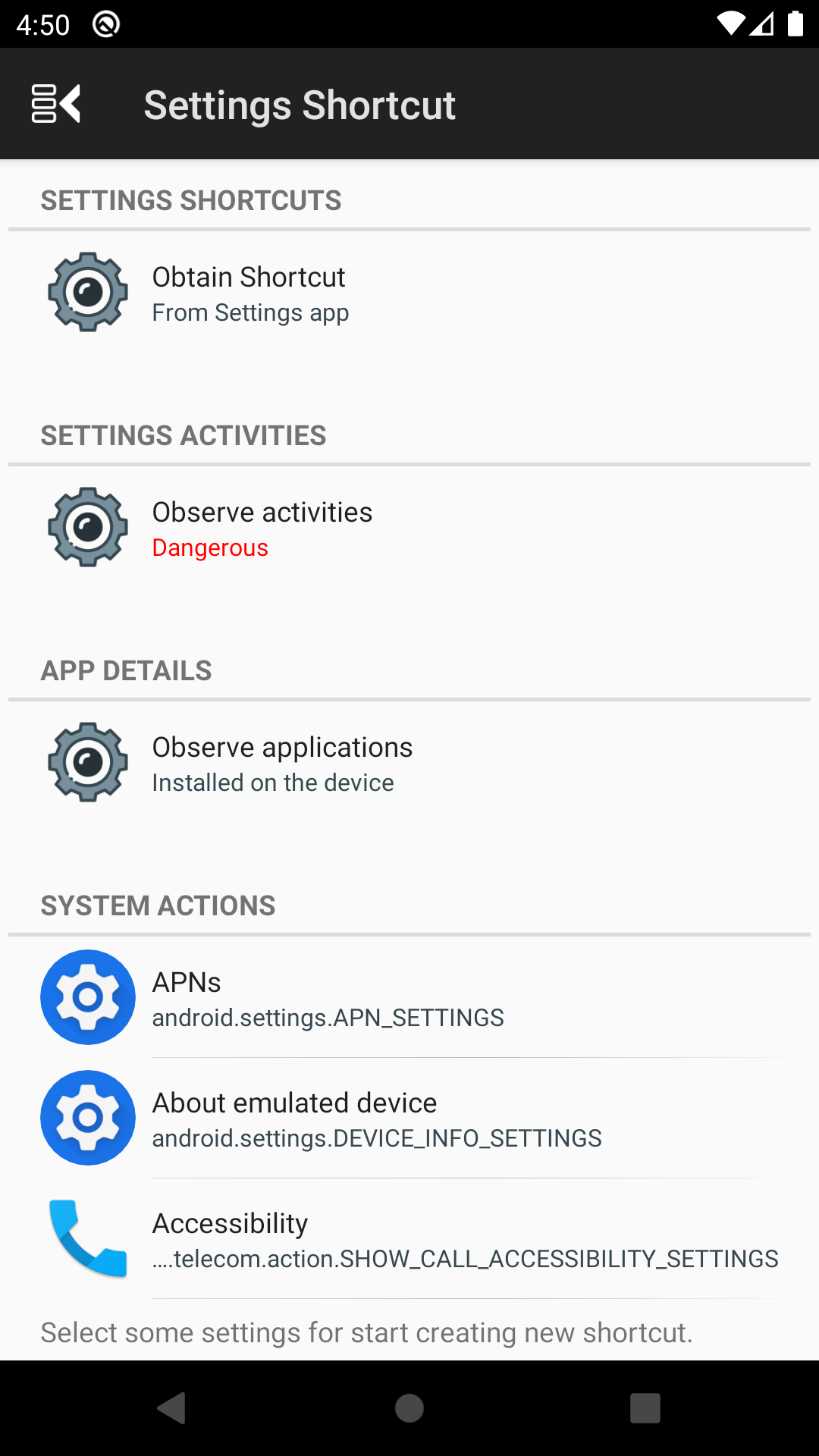Tap the Wi-Fi icon in status bar

(x=730, y=24)
